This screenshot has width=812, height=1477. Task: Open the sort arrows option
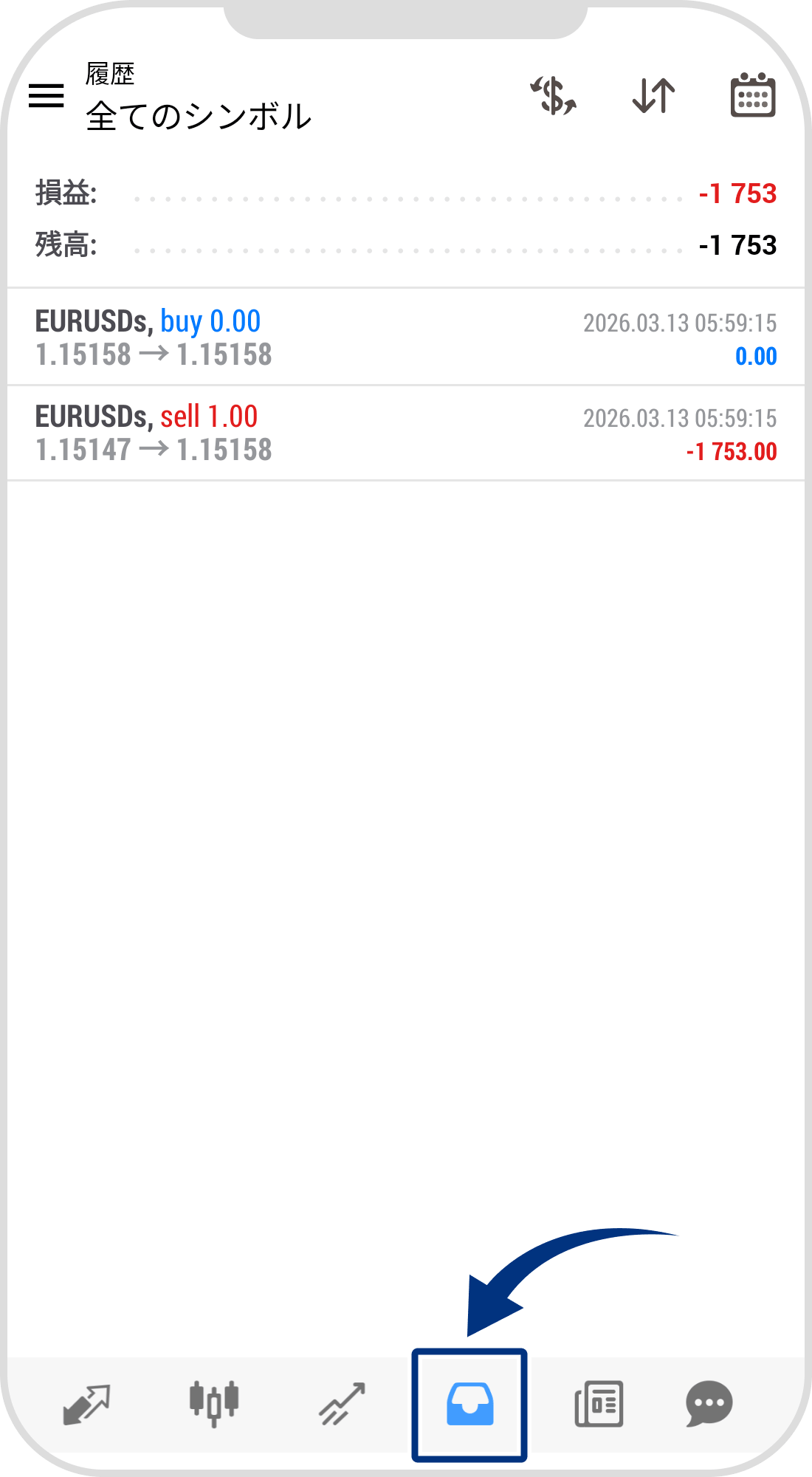click(x=654, y=96)
